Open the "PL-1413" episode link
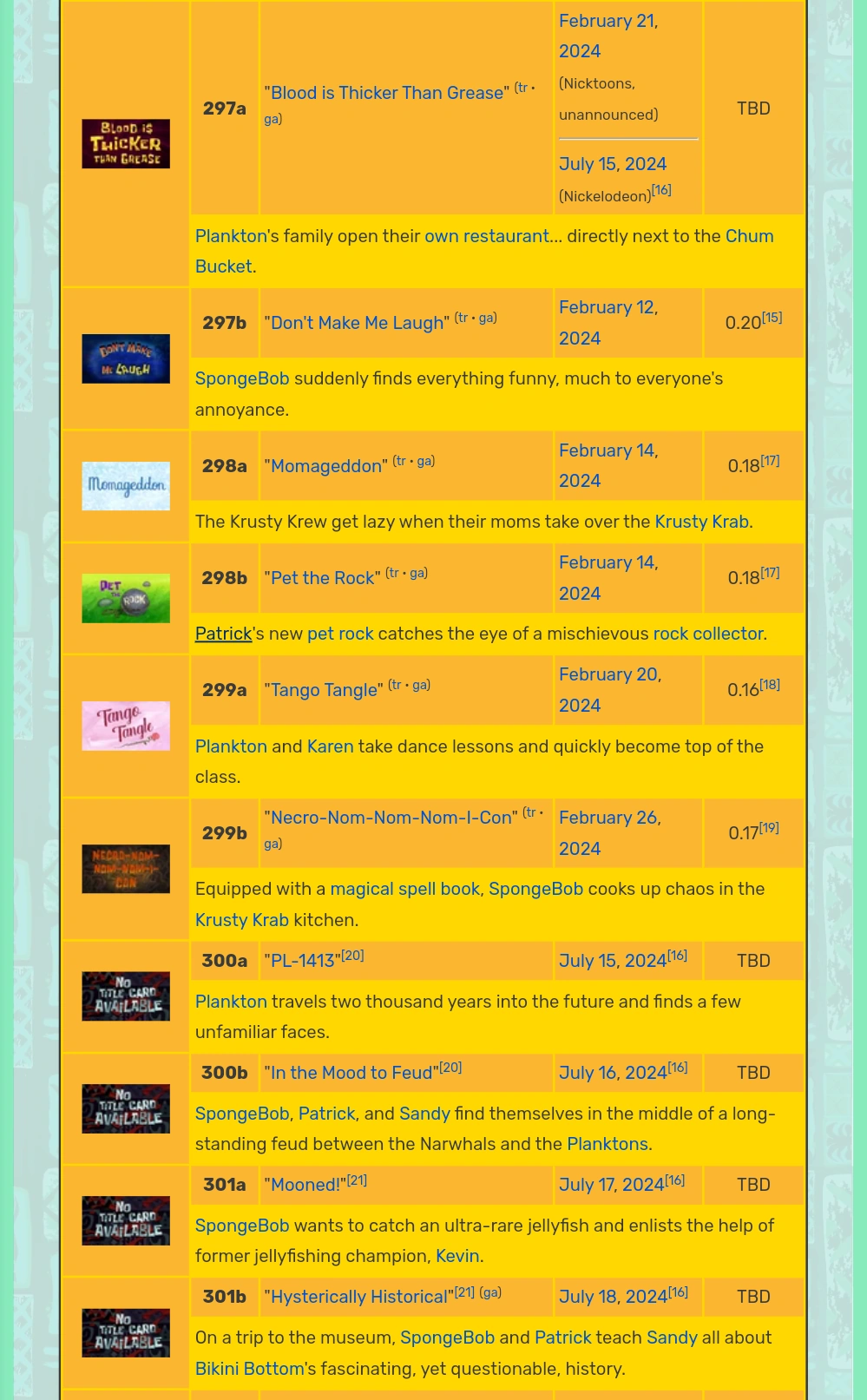This screenshot has width=867, height=1400. pyautogui.click(x=301, y=961)
